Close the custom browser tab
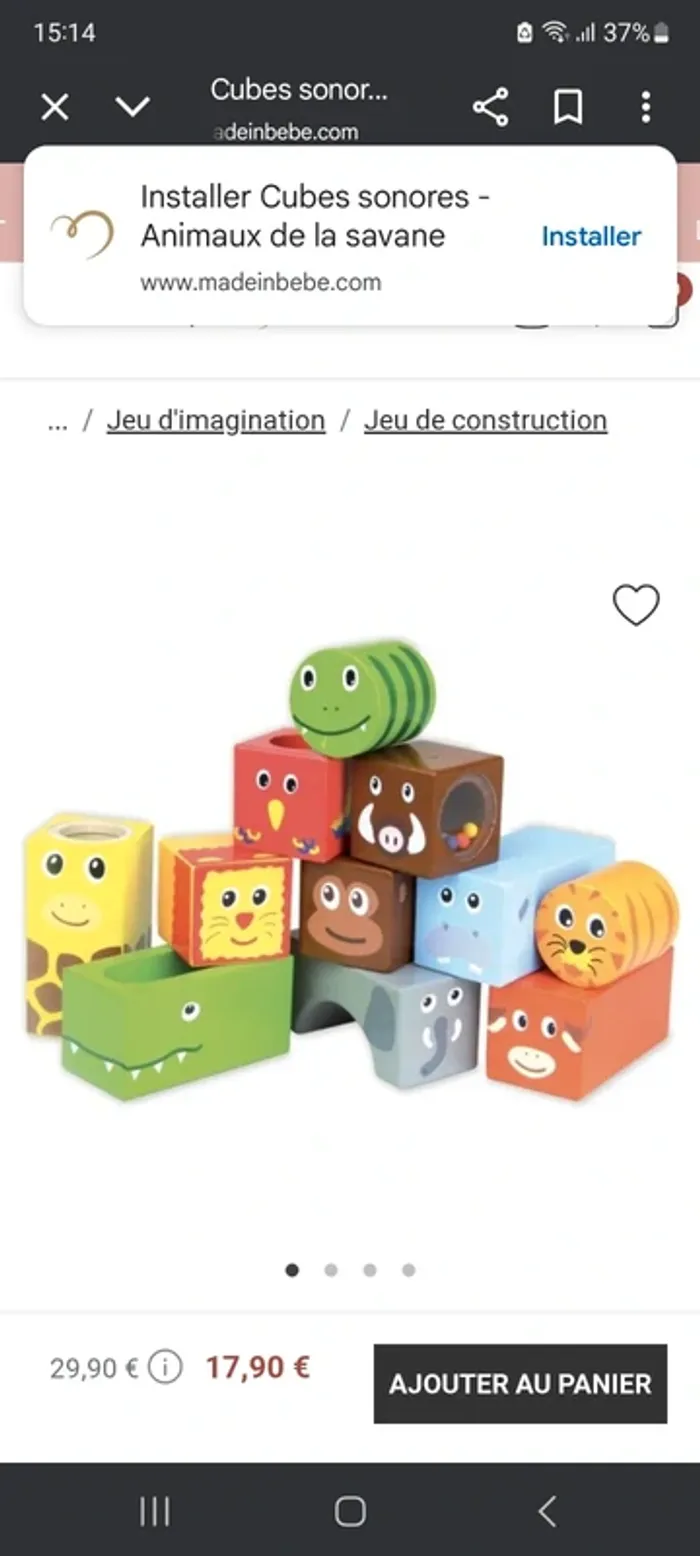 55,107
